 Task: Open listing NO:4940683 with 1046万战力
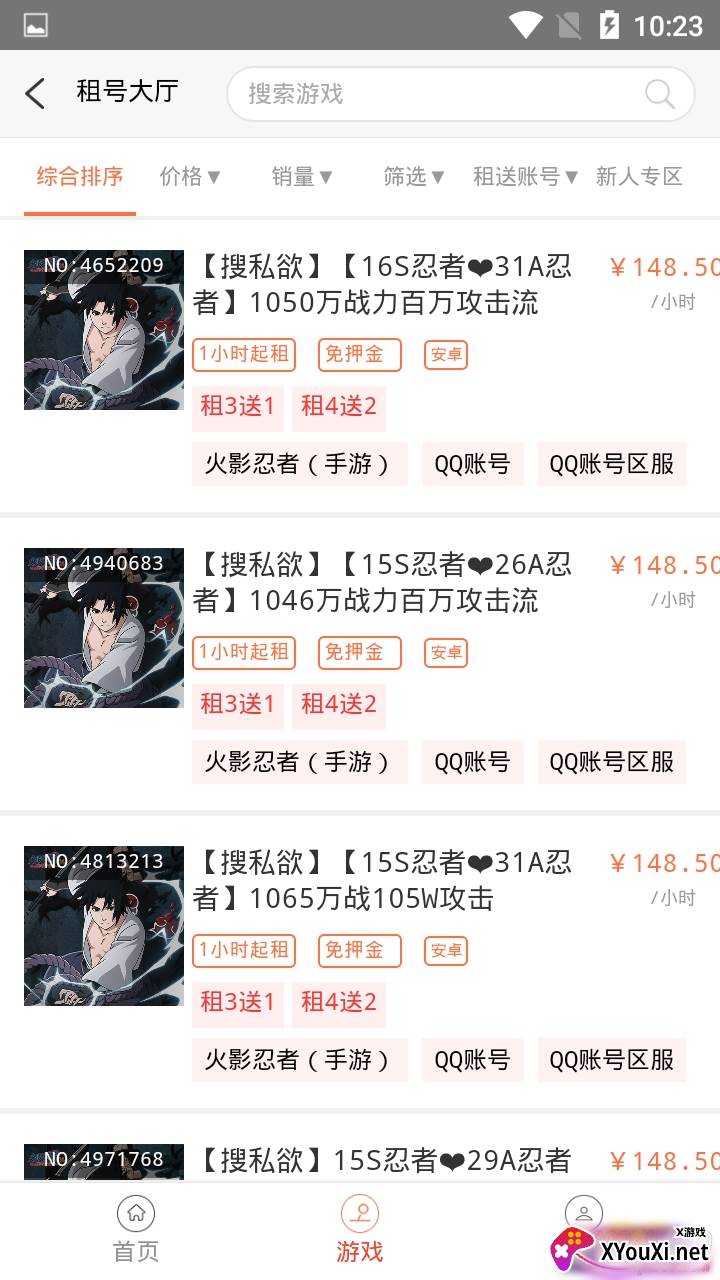coord(382,583)
